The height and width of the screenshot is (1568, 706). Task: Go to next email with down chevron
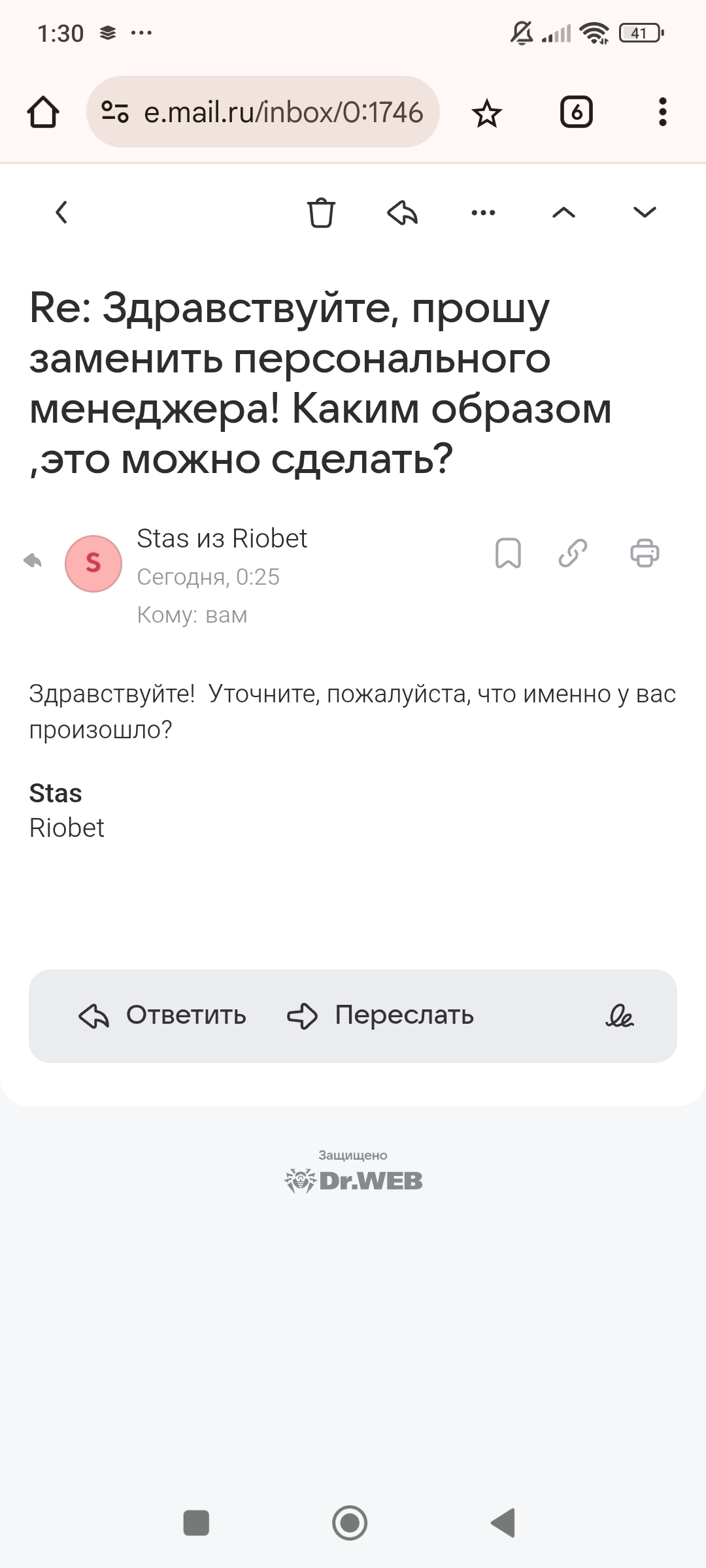[645, 213]
